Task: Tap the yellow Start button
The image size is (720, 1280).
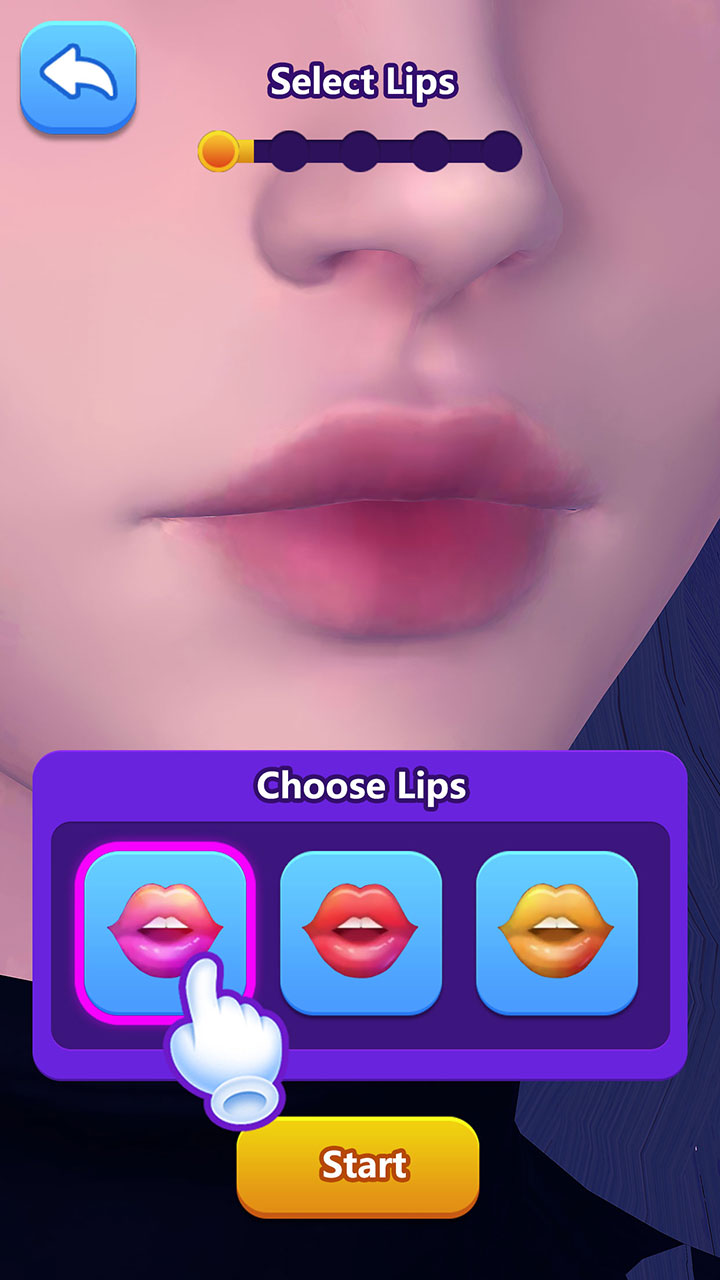Action: (358, 1166)
